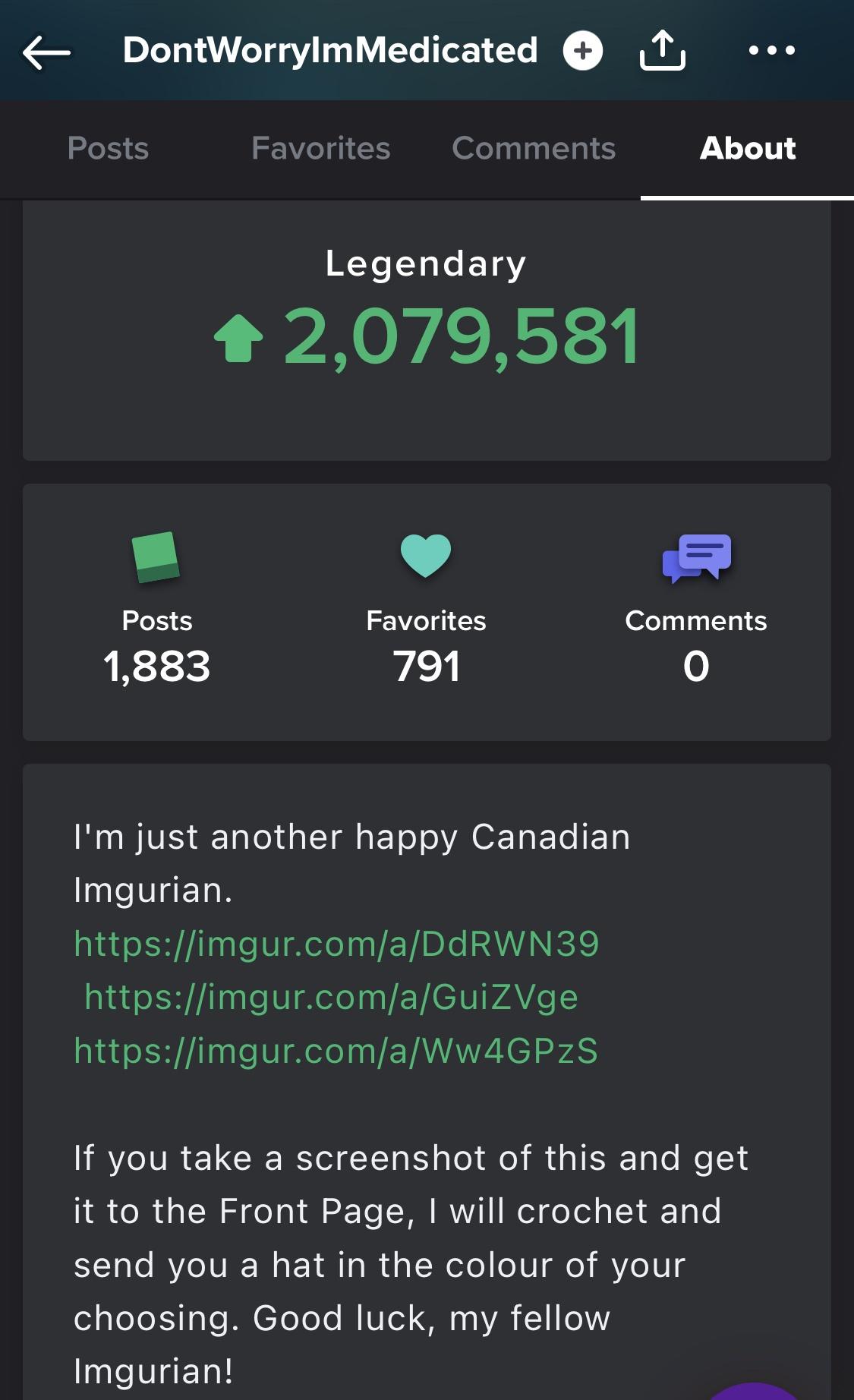
Task: Switch to the Comments tab
Action: [534, 148]
